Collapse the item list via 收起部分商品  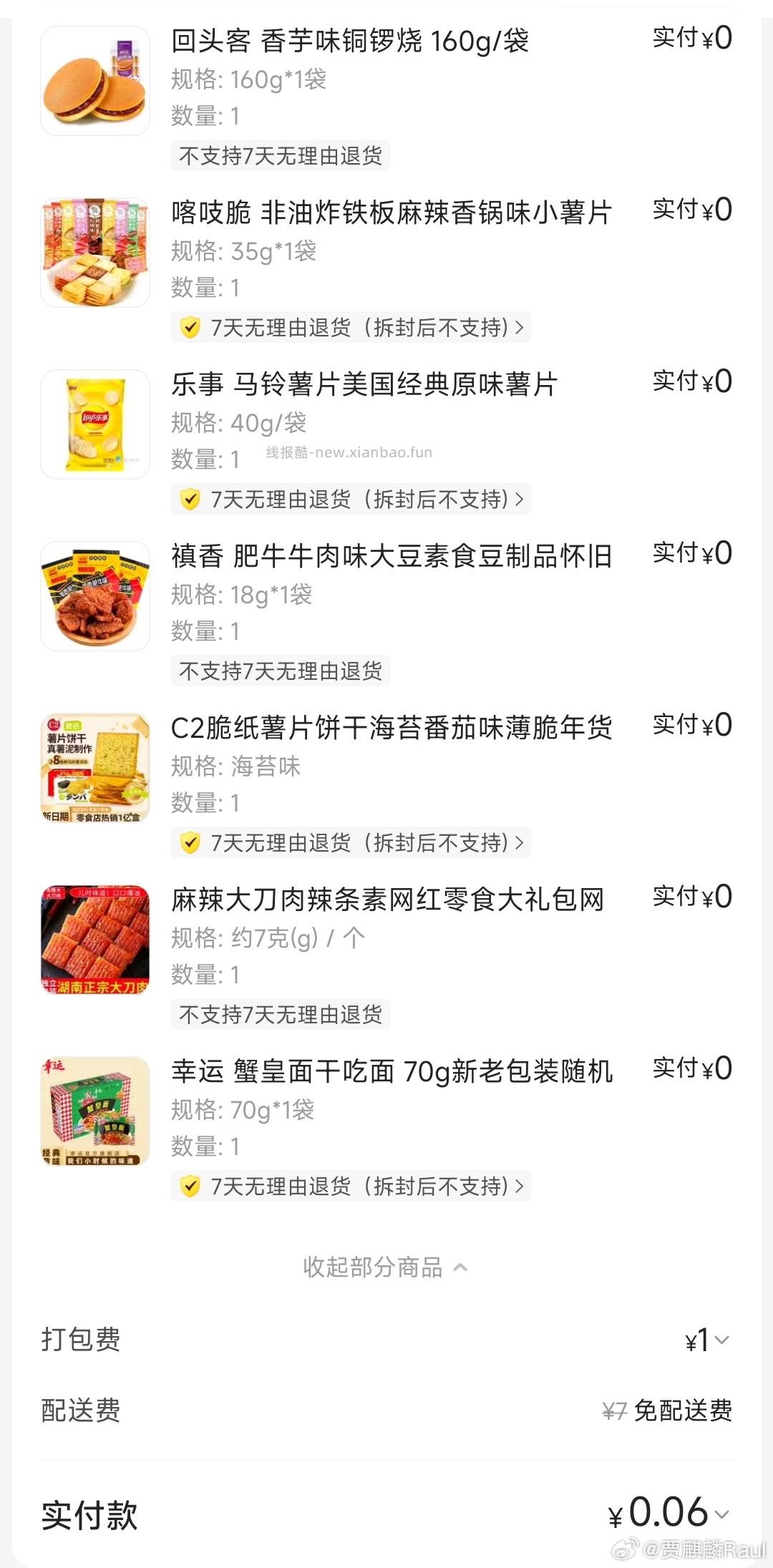[386, 1267]
